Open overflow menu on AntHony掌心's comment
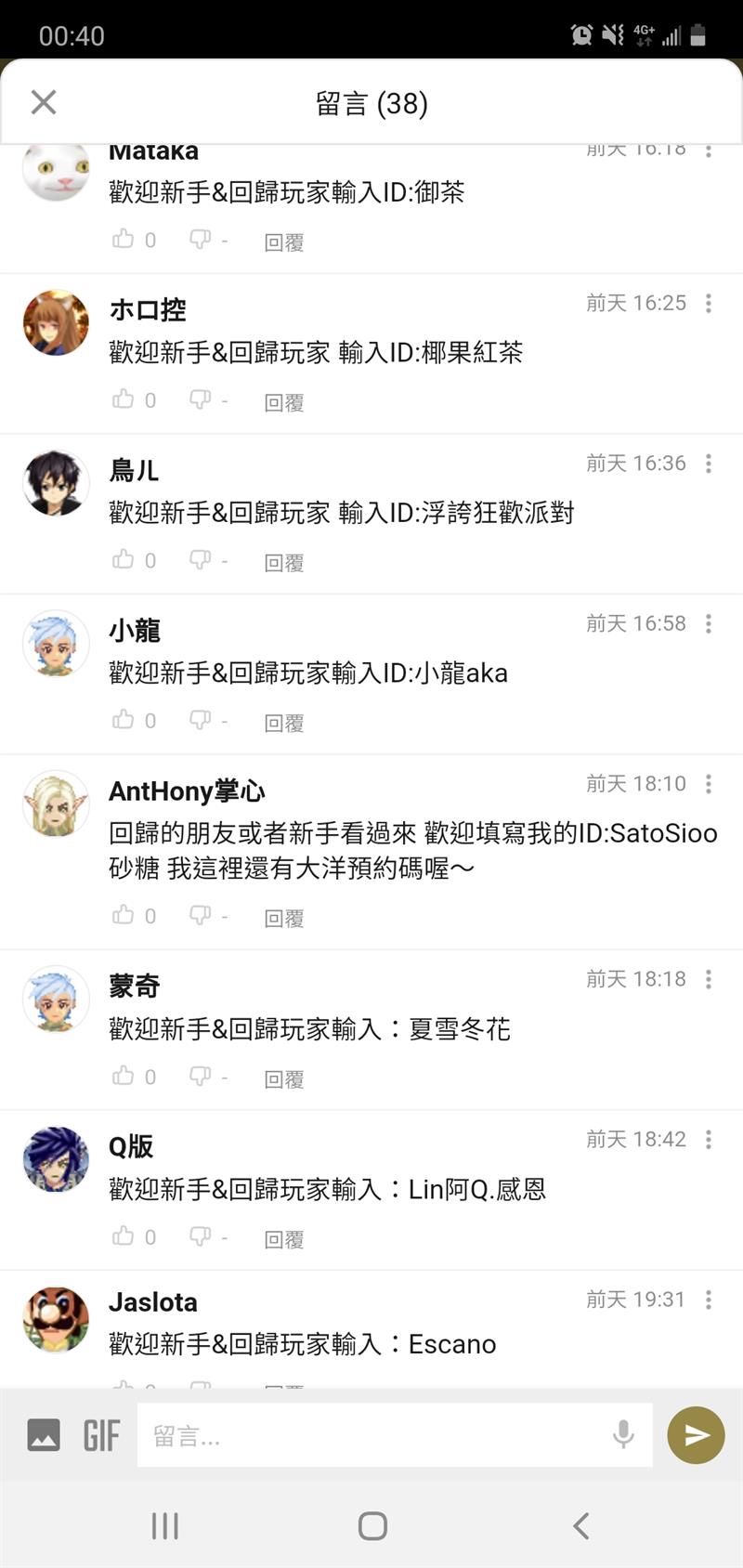The image size is (743, 1568). (x=709, y=784)
